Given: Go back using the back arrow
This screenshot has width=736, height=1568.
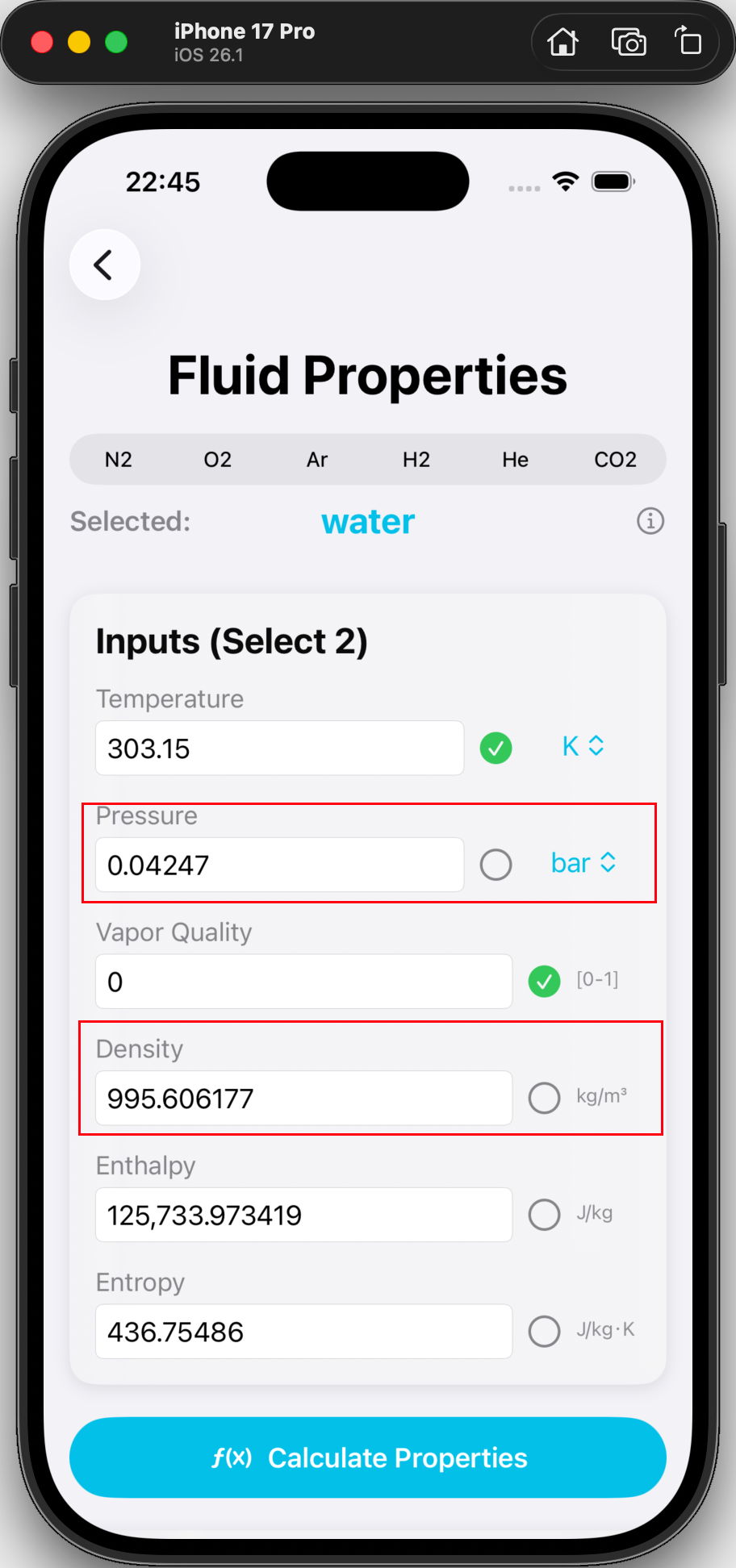Looking at the screenshot, I should [x=104, y=265].
